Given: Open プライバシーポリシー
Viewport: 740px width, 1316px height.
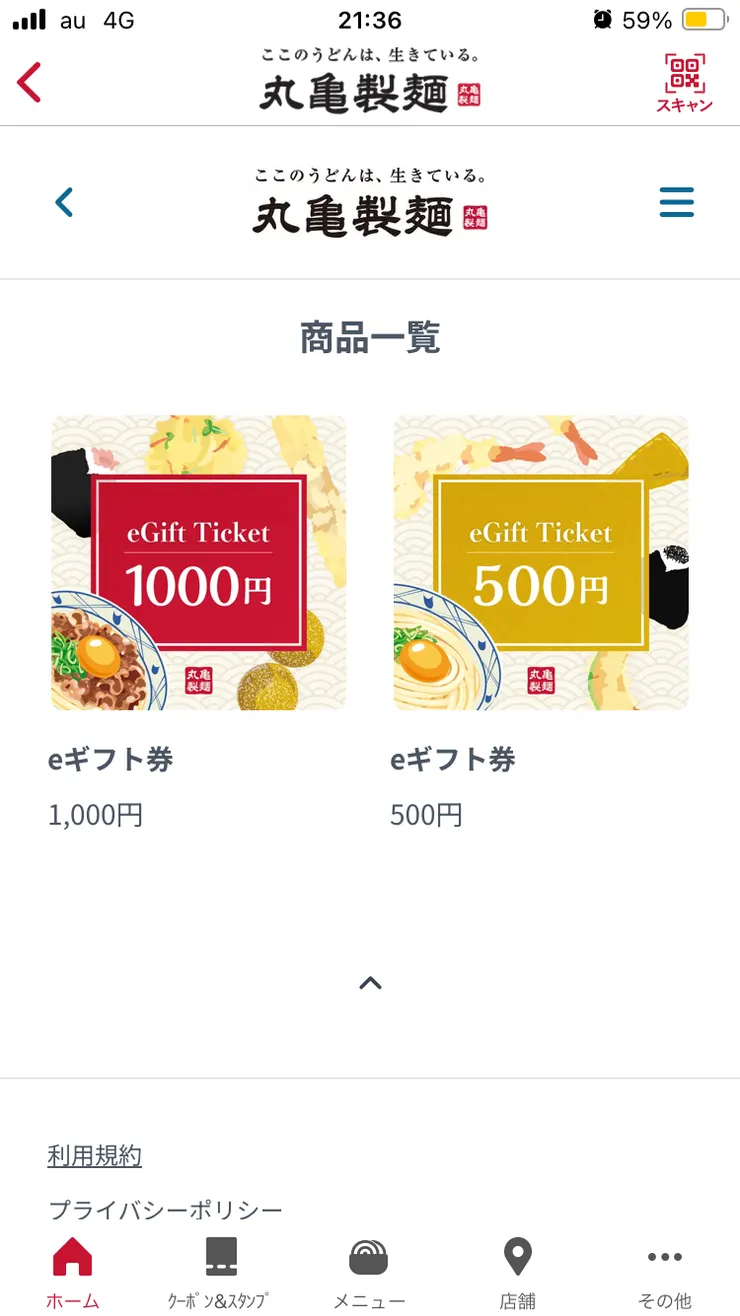Looking at the screenshot, I should coord(166,1210).
